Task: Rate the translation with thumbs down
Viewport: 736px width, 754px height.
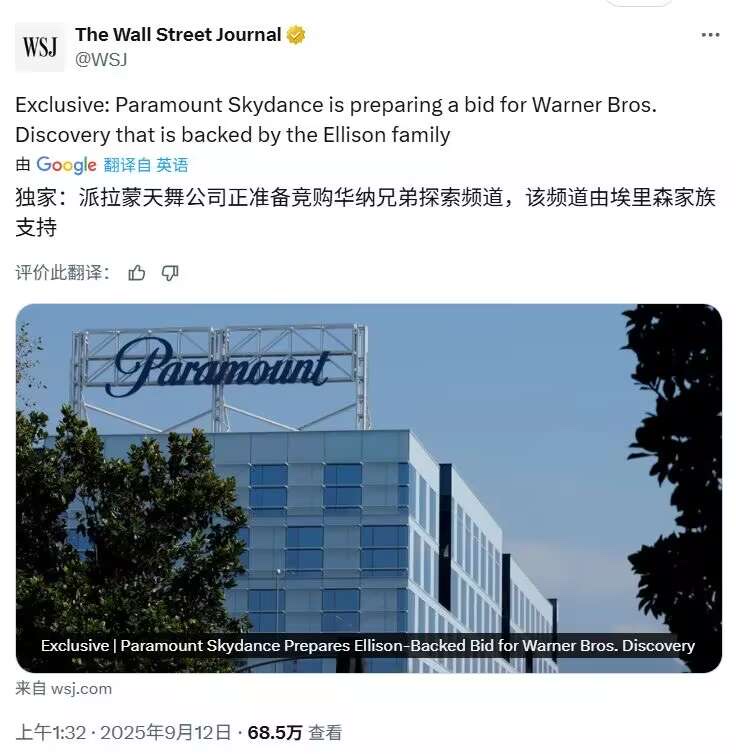Action: (170, 273)
